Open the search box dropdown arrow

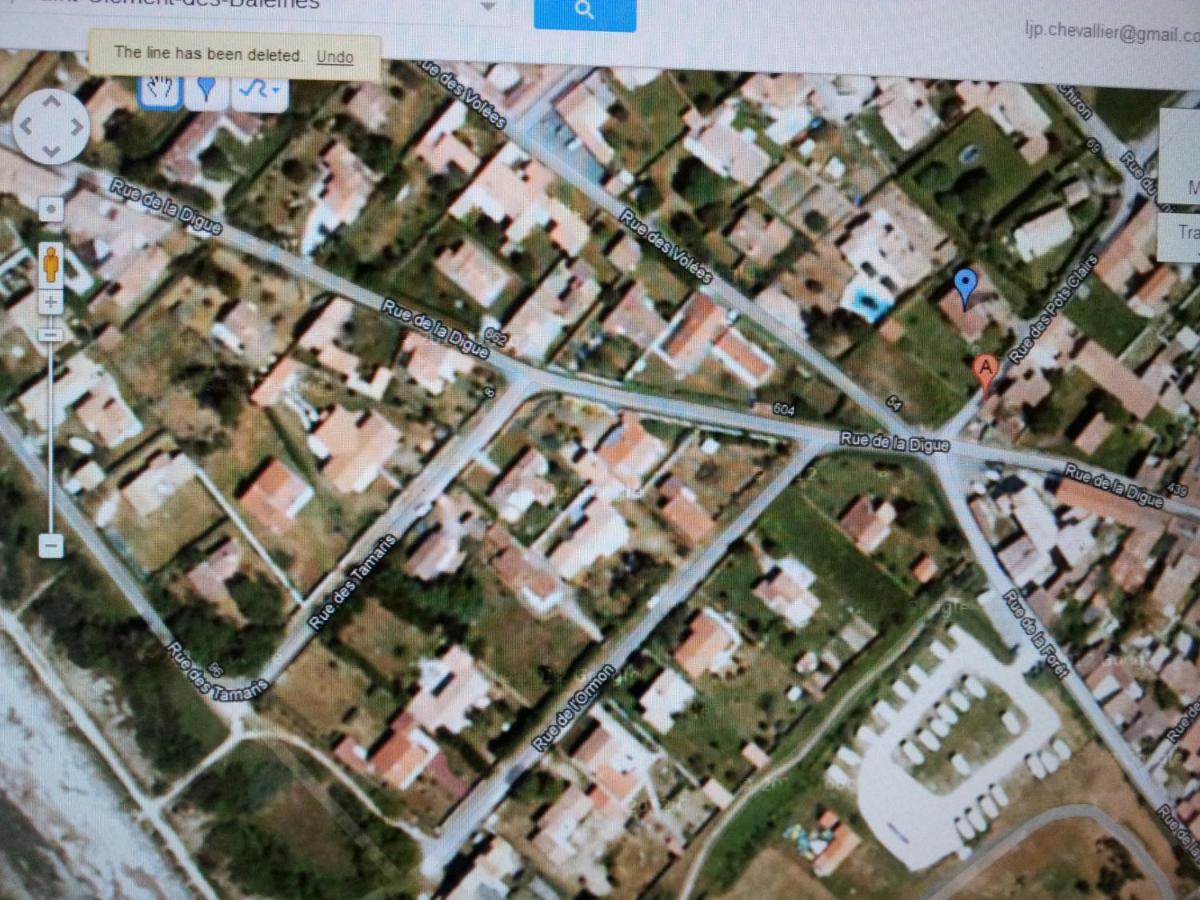pyautogui.click(x=488, y=6)
